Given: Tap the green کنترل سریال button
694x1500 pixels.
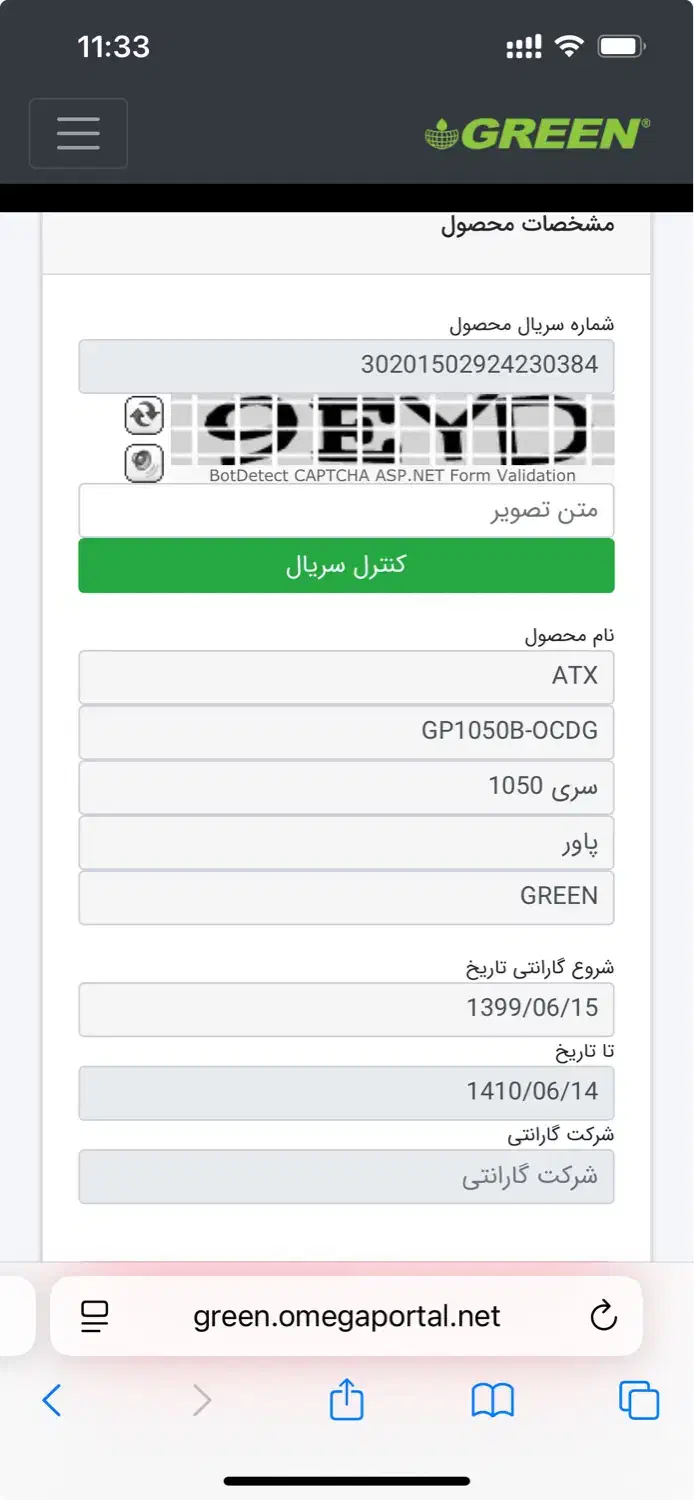Looking at the screenshot, I should 346,565.
